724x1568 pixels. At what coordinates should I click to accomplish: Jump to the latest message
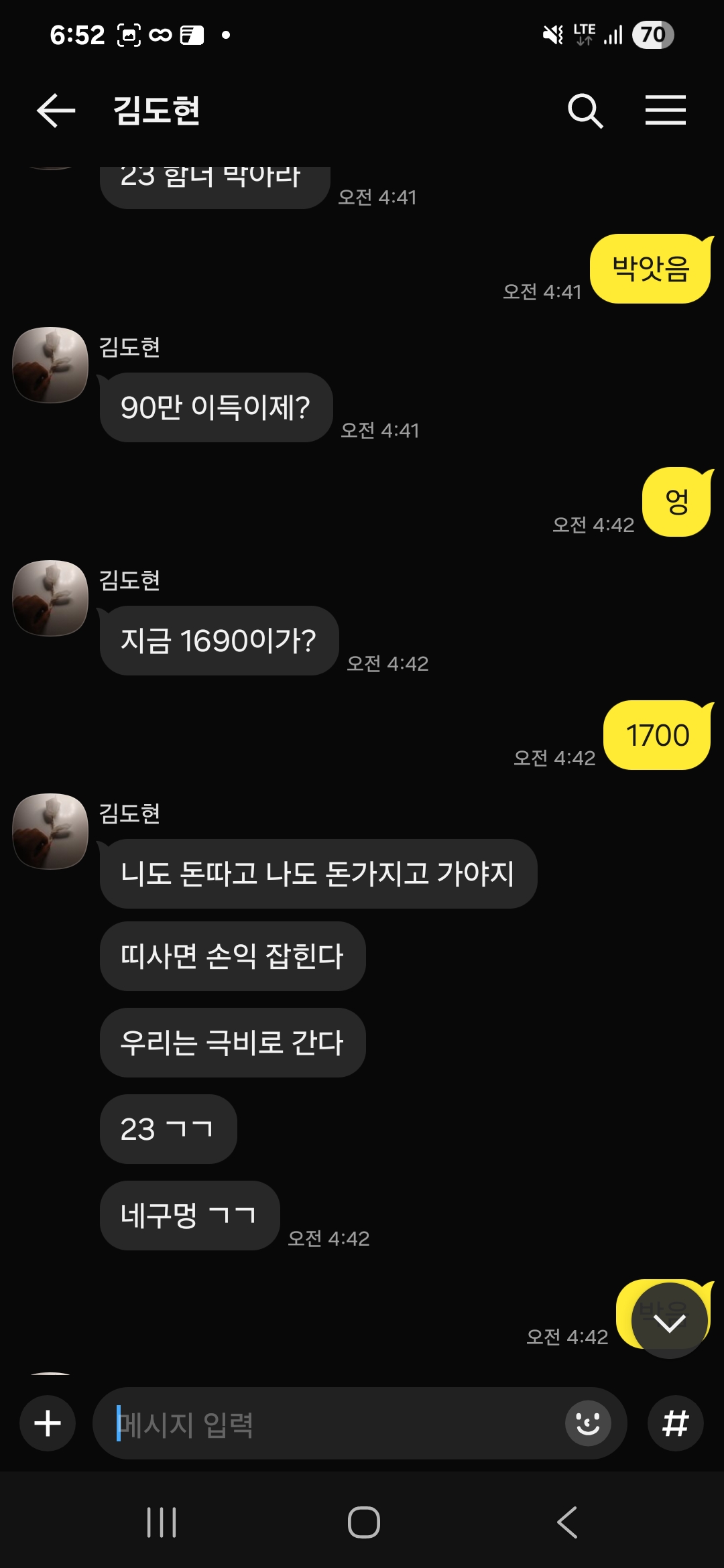tap(669, 1321)
